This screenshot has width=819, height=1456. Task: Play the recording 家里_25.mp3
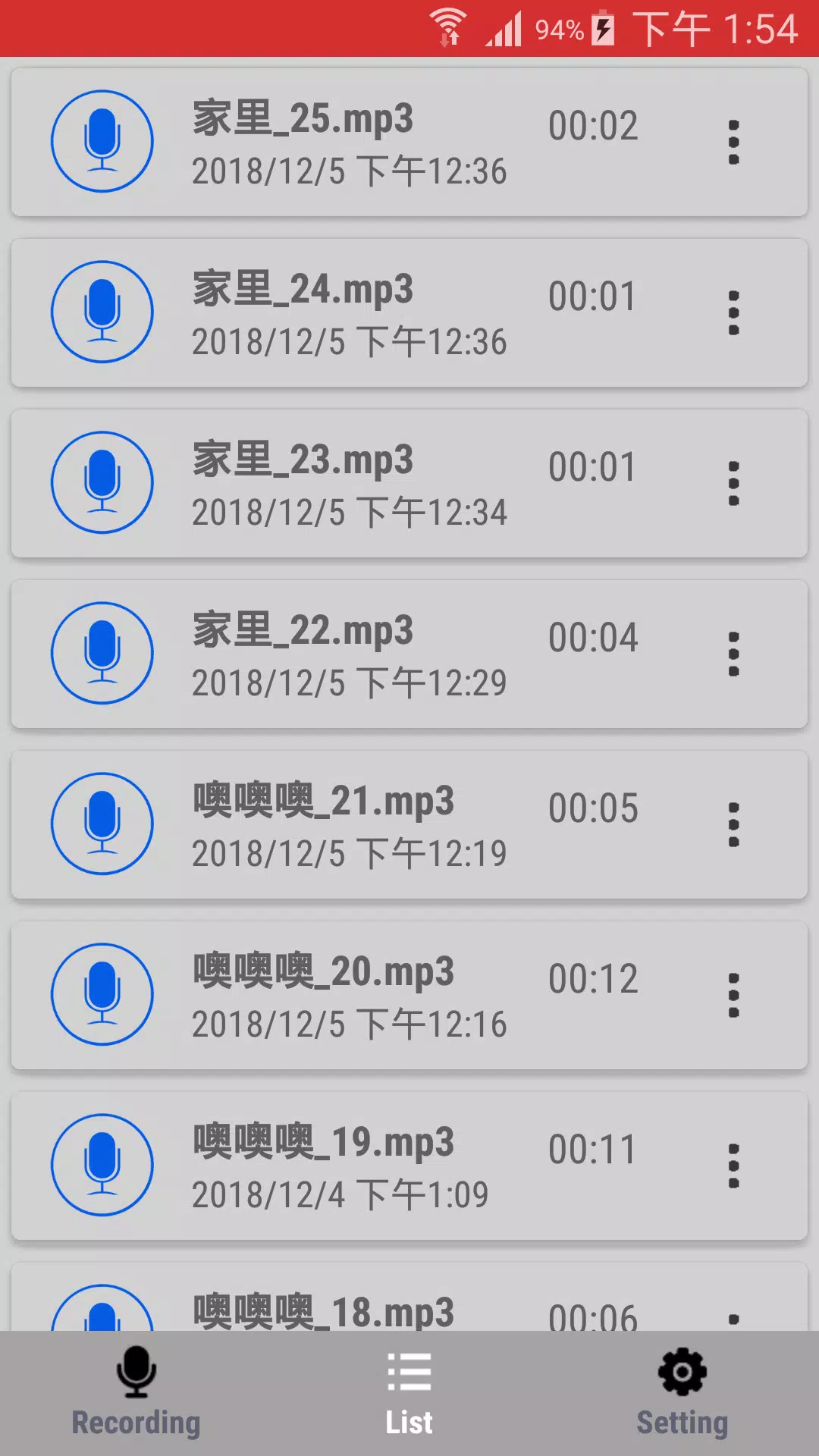(x=409, y=142)
